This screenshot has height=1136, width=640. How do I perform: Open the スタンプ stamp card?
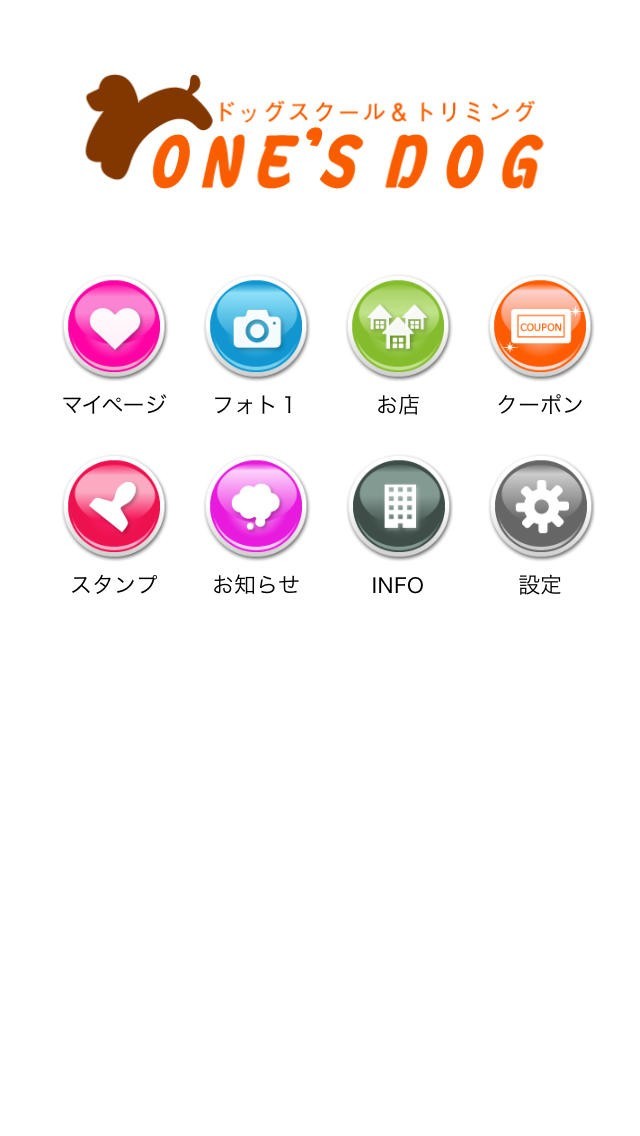coord(114,507)
